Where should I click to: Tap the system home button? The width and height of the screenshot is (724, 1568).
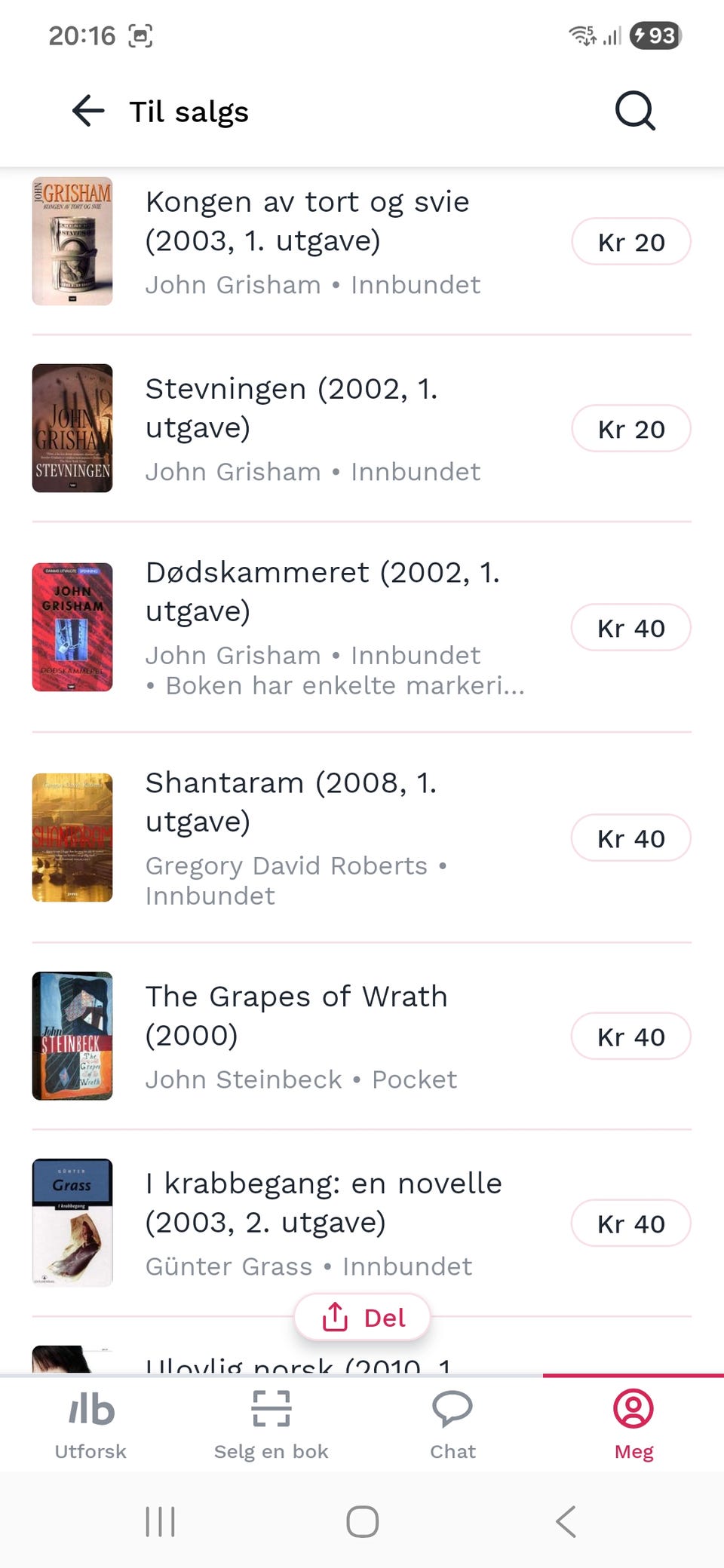[362, 1521]
